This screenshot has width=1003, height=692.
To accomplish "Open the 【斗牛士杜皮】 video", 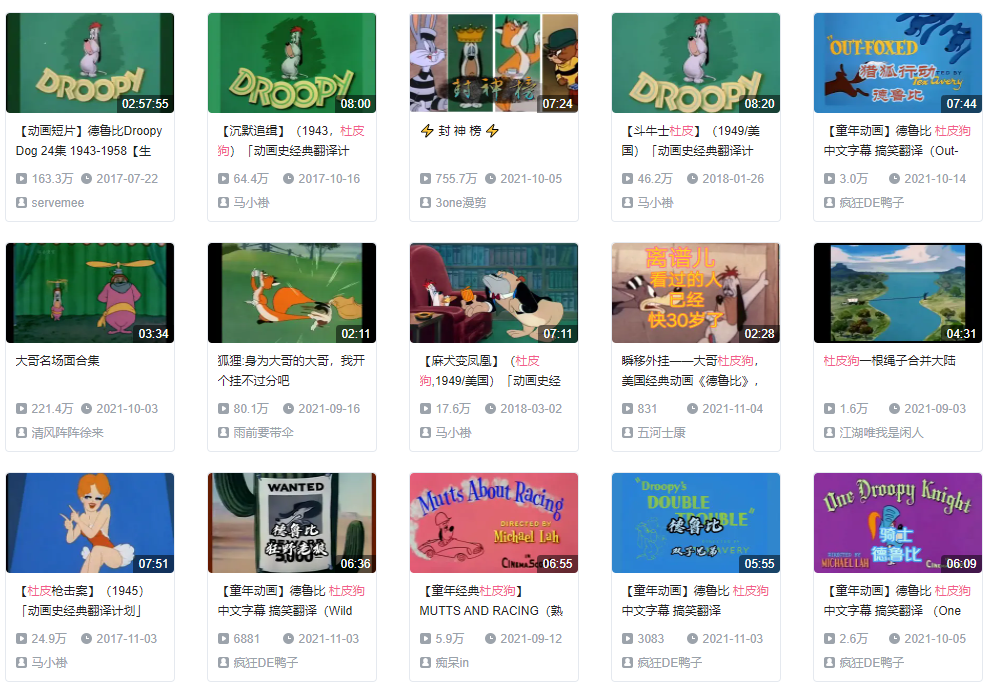I will click(x=696, y=63).
